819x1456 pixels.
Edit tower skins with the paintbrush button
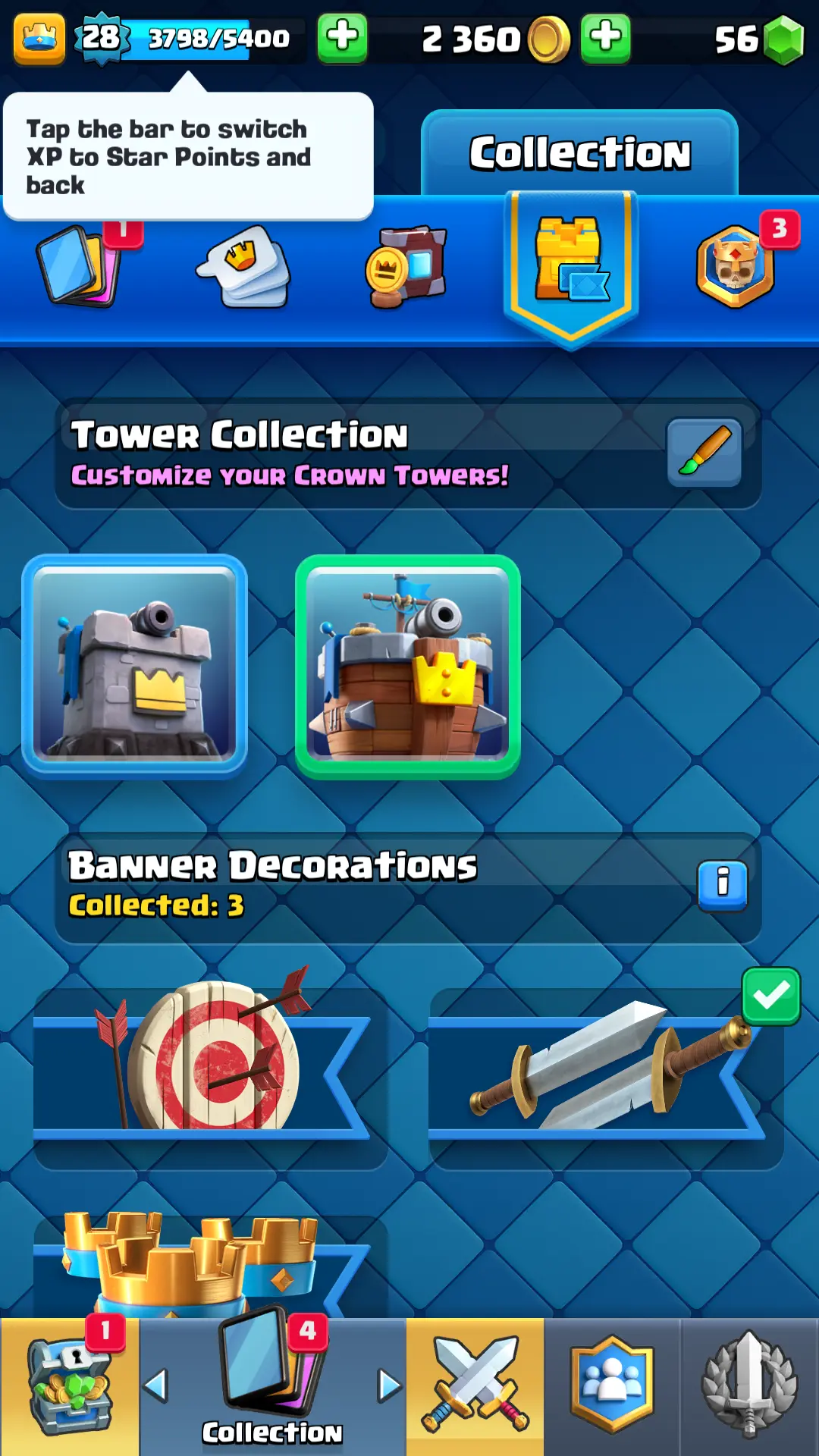[704, 452]
